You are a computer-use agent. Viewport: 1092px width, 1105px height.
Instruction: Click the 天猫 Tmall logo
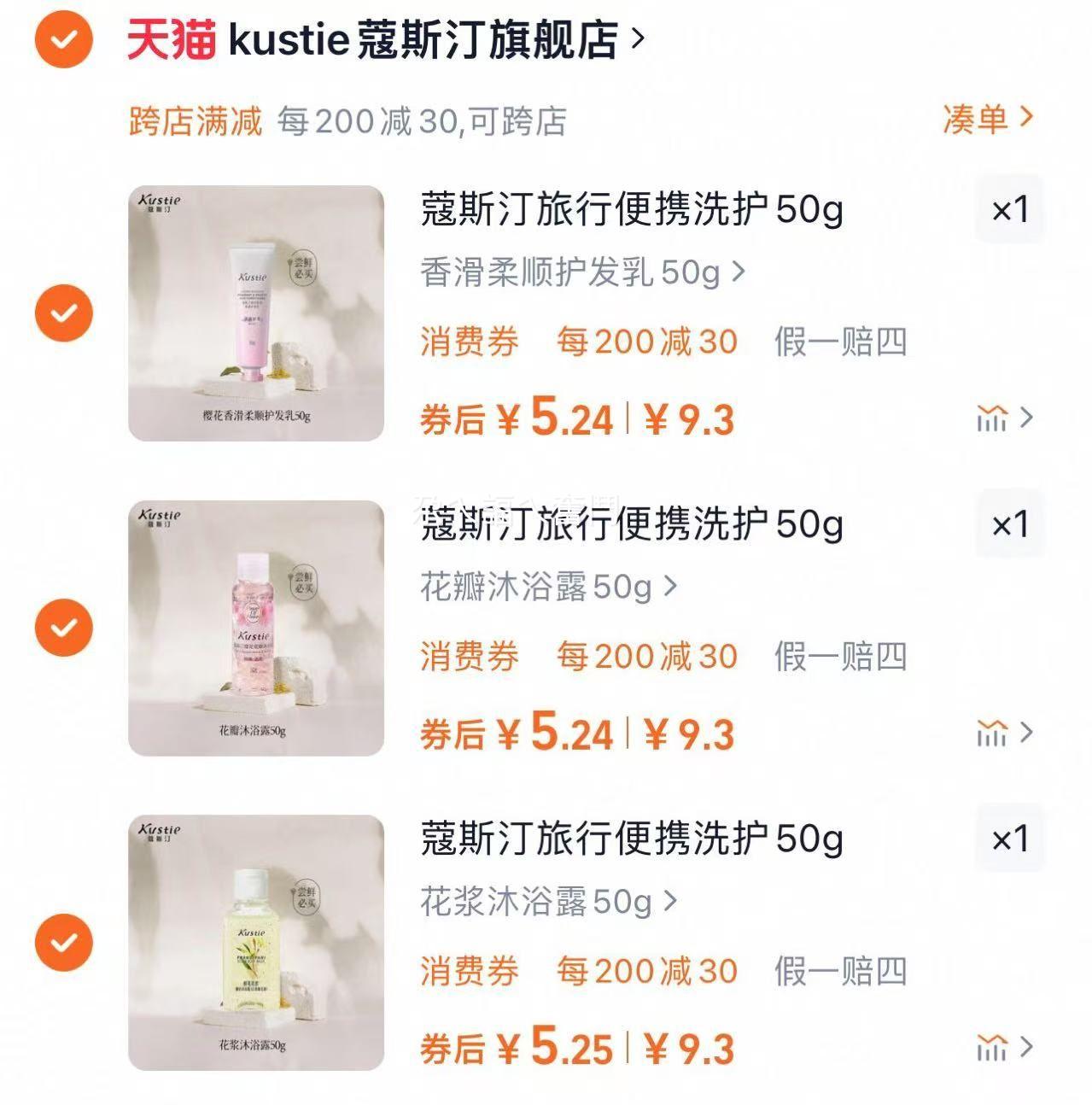pyautogui.click(x=167, y=41)
